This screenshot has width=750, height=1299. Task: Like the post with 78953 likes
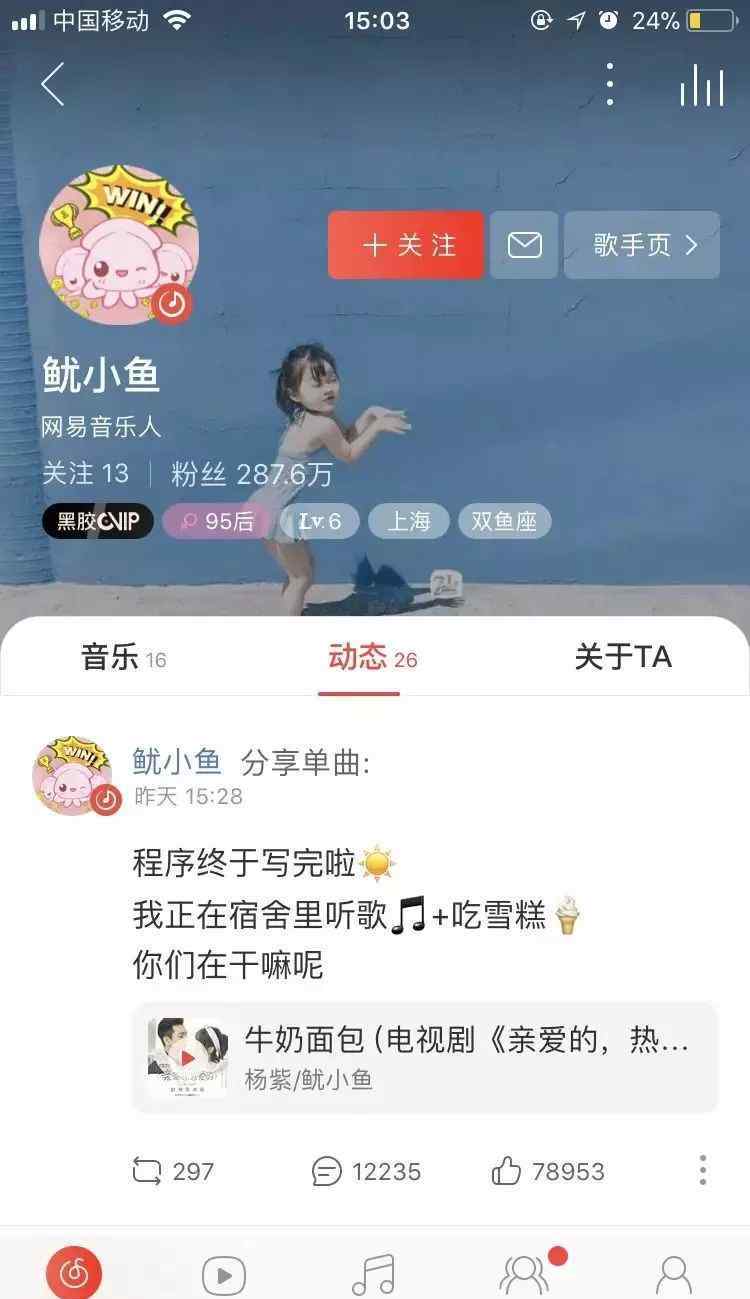(x=548, y=1171)
